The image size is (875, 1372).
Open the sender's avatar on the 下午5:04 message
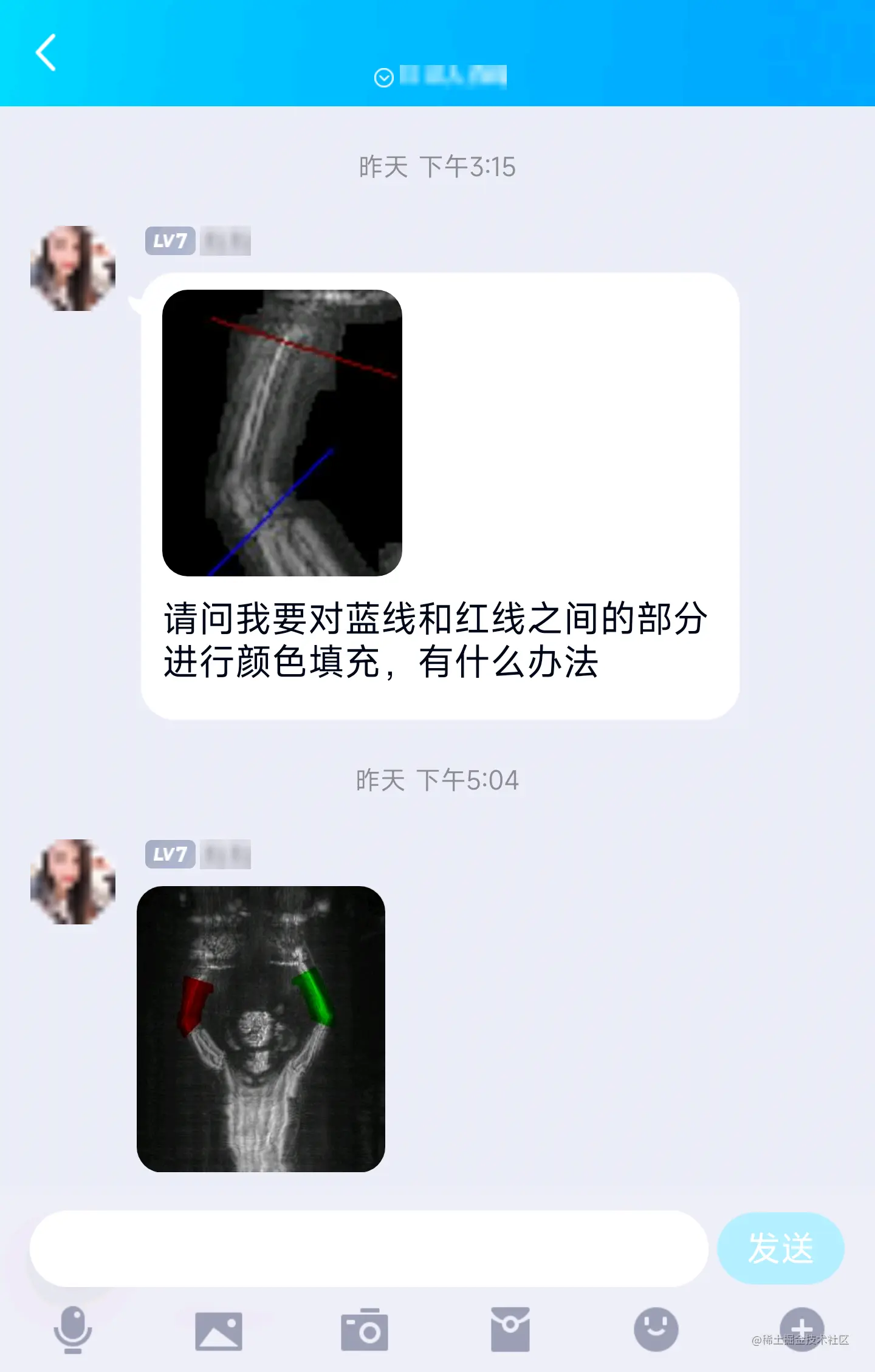coord(73,882)
